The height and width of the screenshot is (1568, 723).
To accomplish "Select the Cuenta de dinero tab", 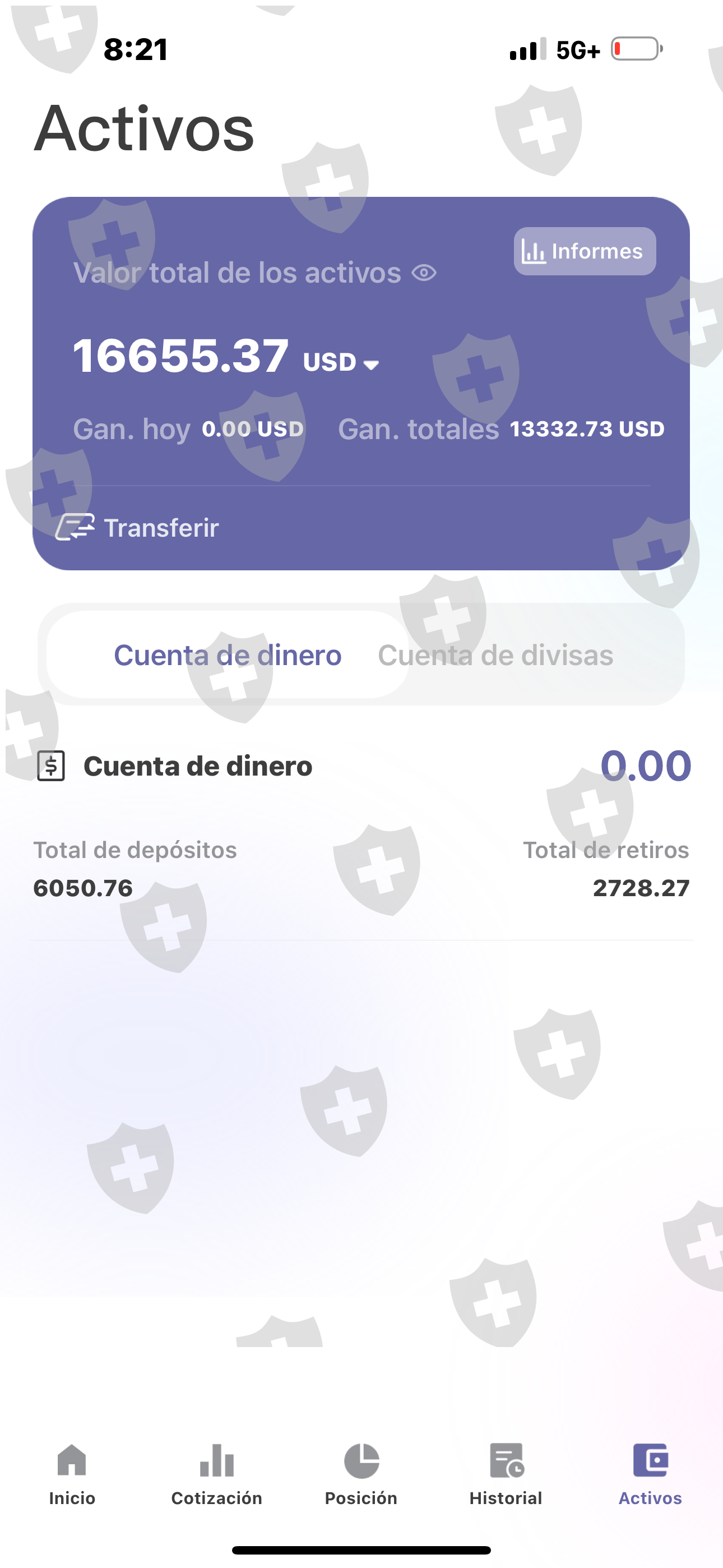I will (228, 655).
